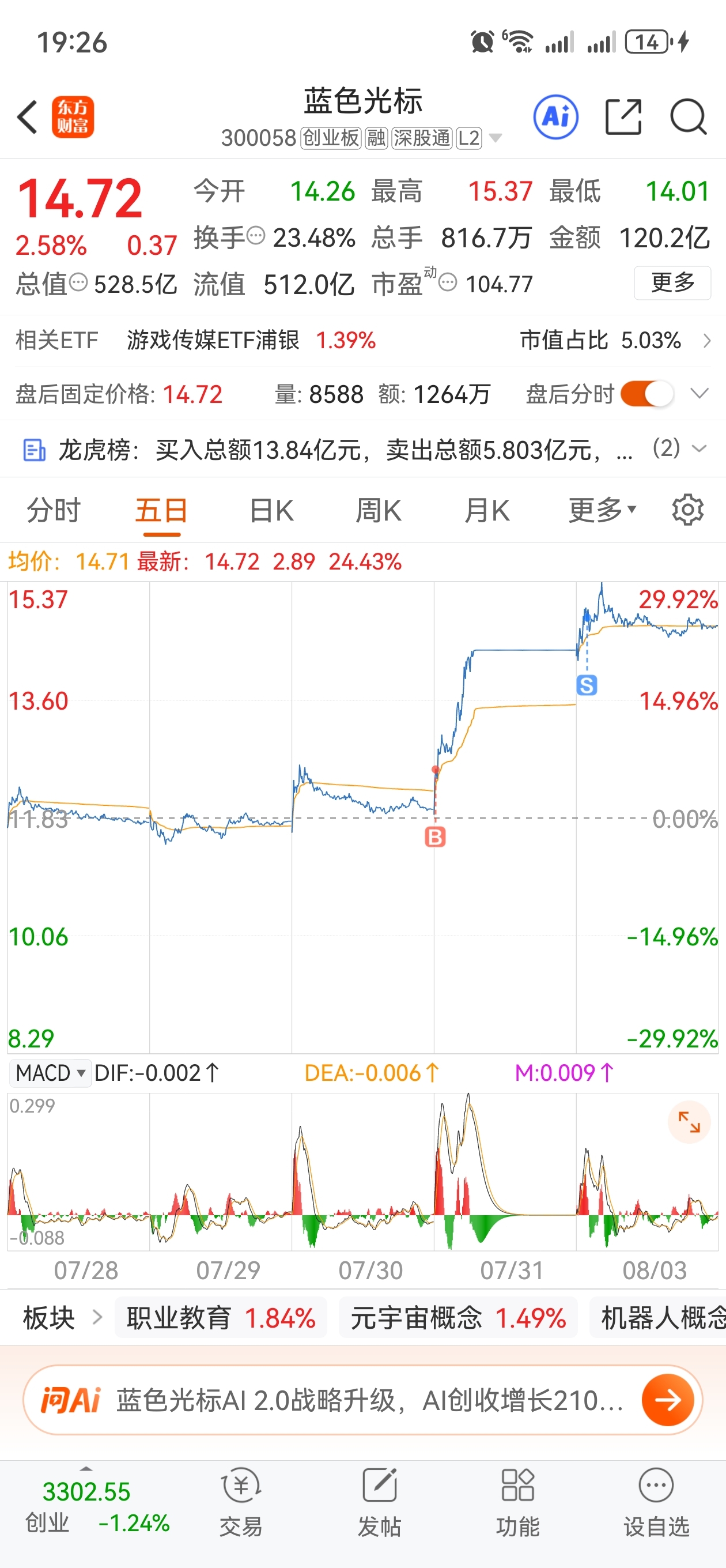
Task: Go back with the top-left arrow
Action: click(x=28, y=116)
